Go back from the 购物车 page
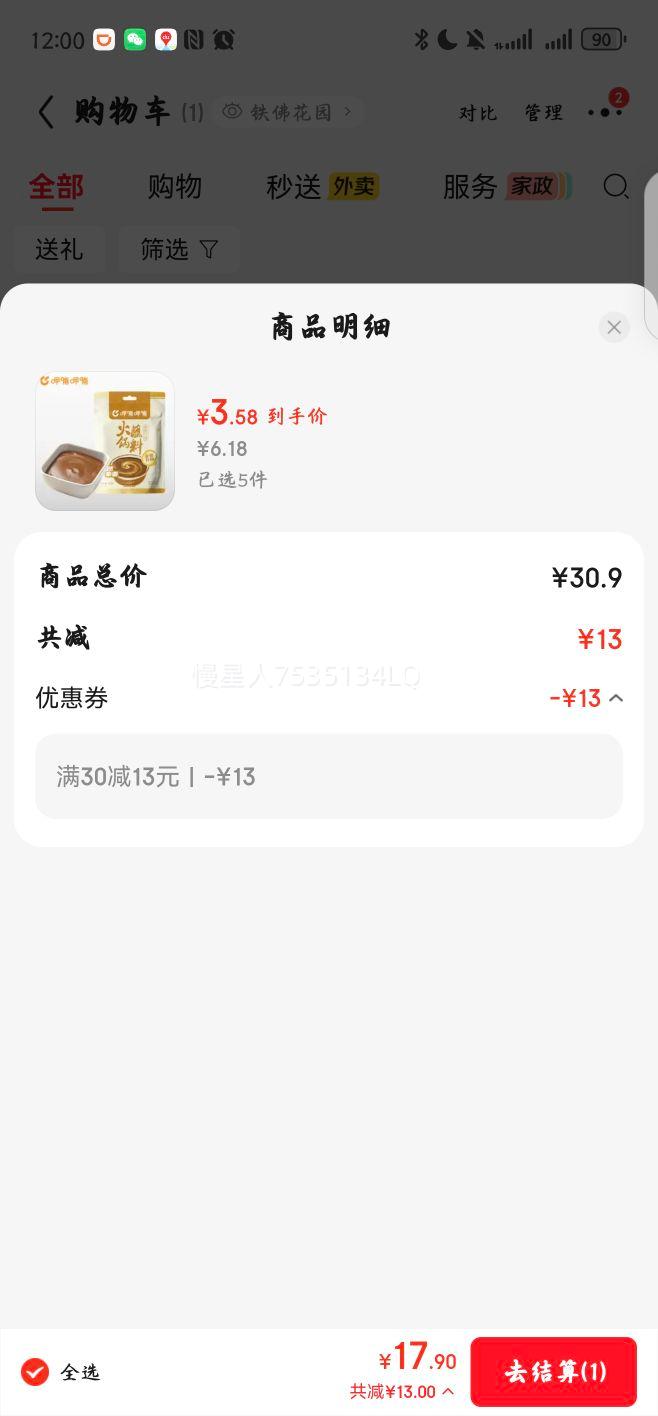This screenshot has height=1416, width=658. [45, 112]
